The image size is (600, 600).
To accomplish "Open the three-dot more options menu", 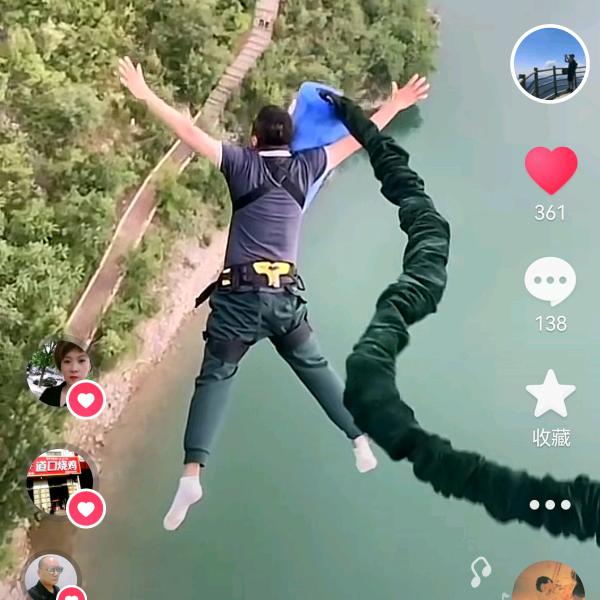I will (x=550, y=505).
